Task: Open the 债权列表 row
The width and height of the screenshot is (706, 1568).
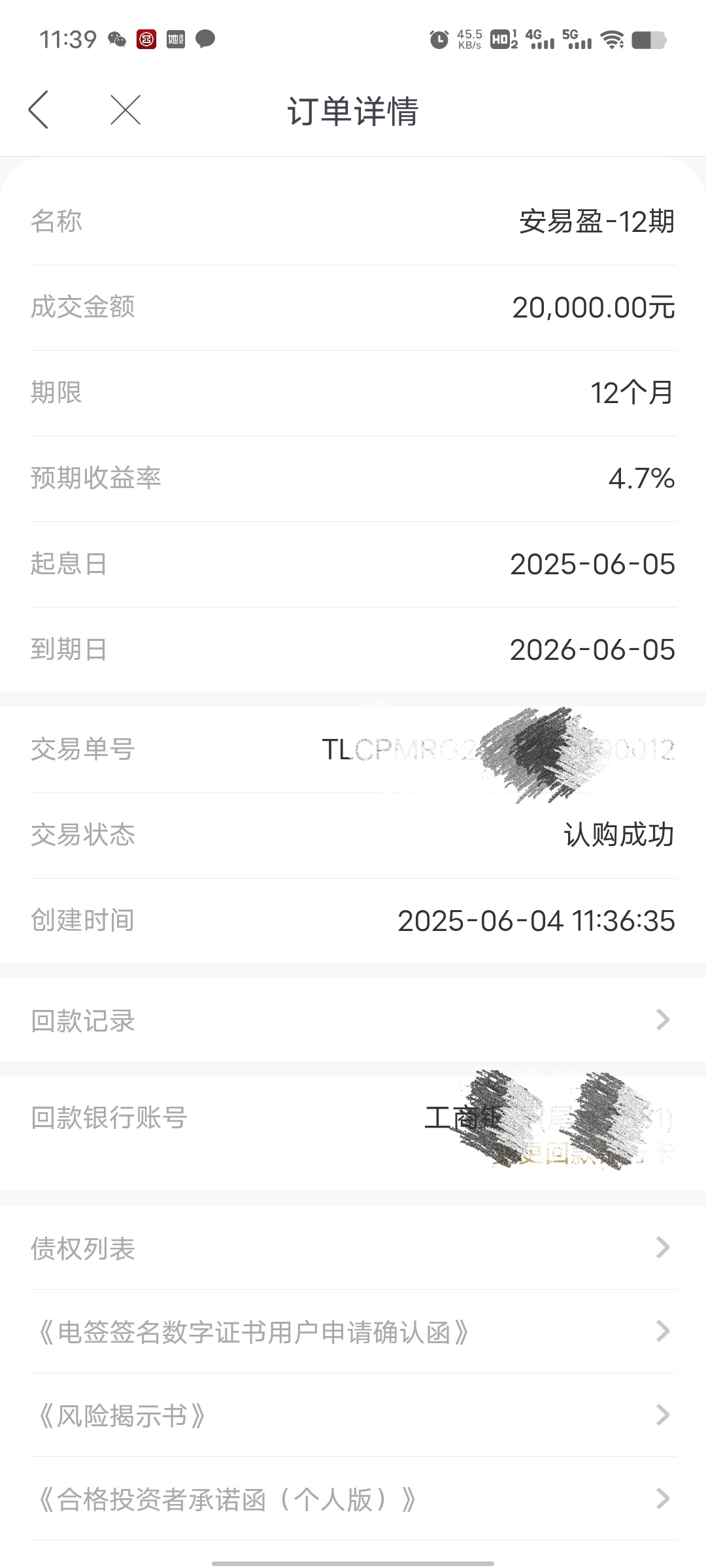Action: click(x=353, y=1248)
